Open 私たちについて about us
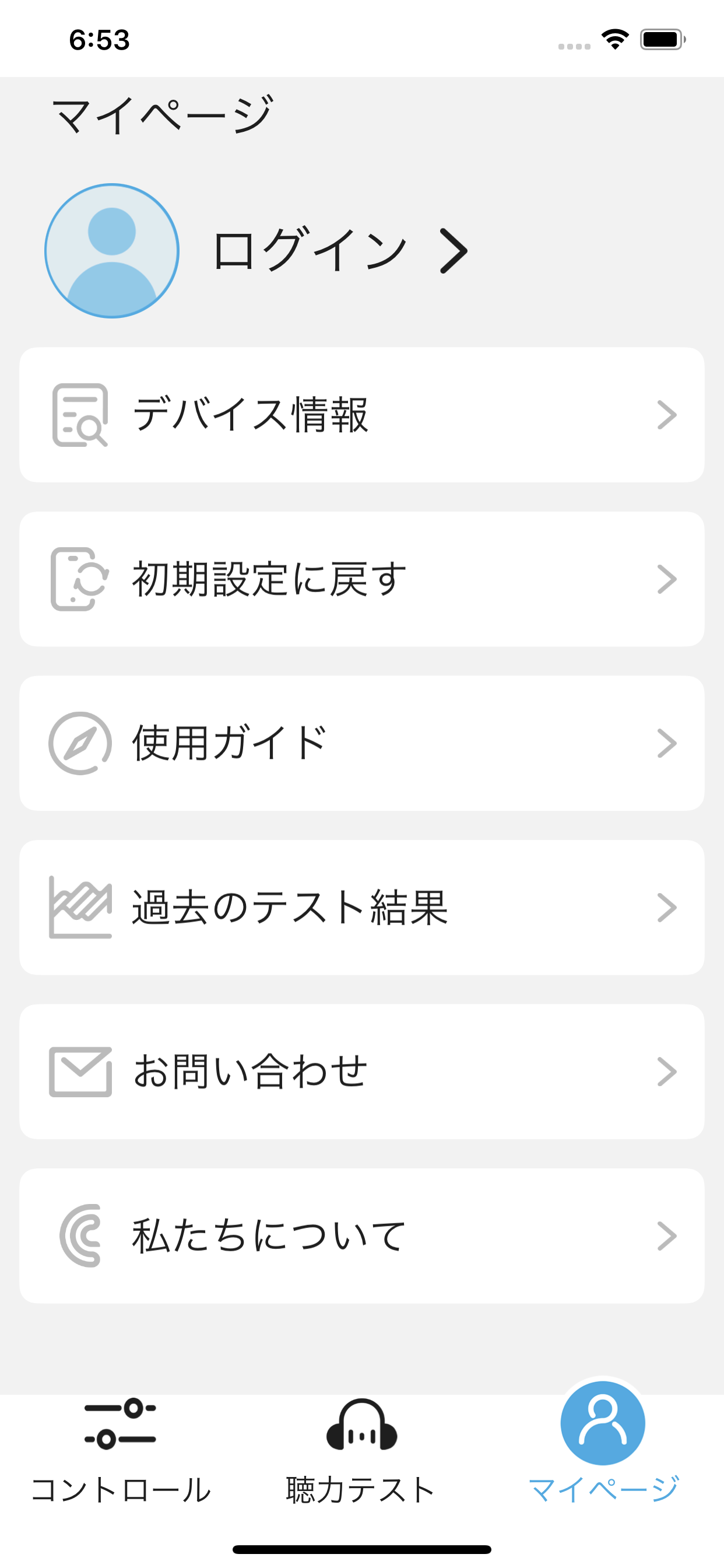The height and width of the screenshot is (1568, 724). click(x=362, y=1235)
